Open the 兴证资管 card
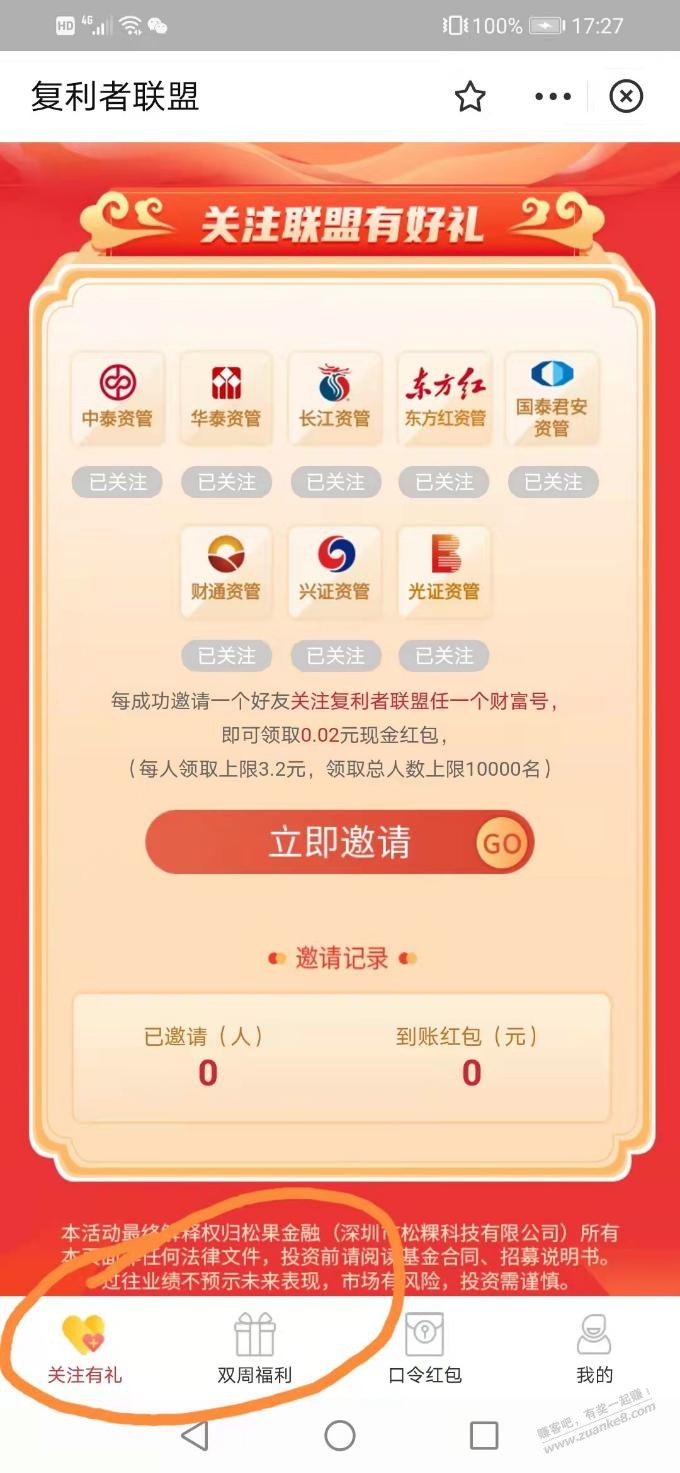Viewport: 680px width, 1473px height. coord(334,571)
